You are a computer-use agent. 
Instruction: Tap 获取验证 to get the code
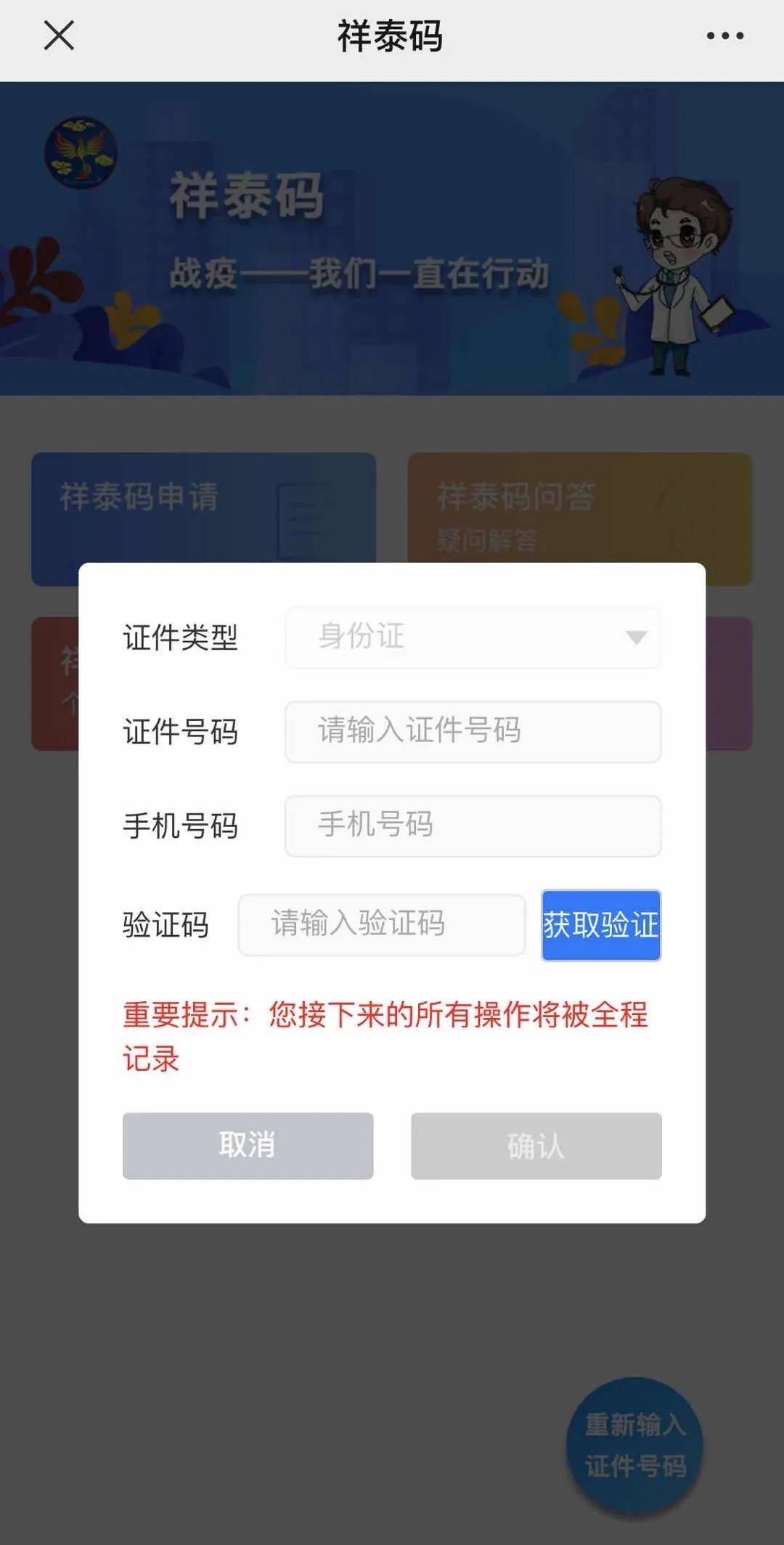(601, 925)
